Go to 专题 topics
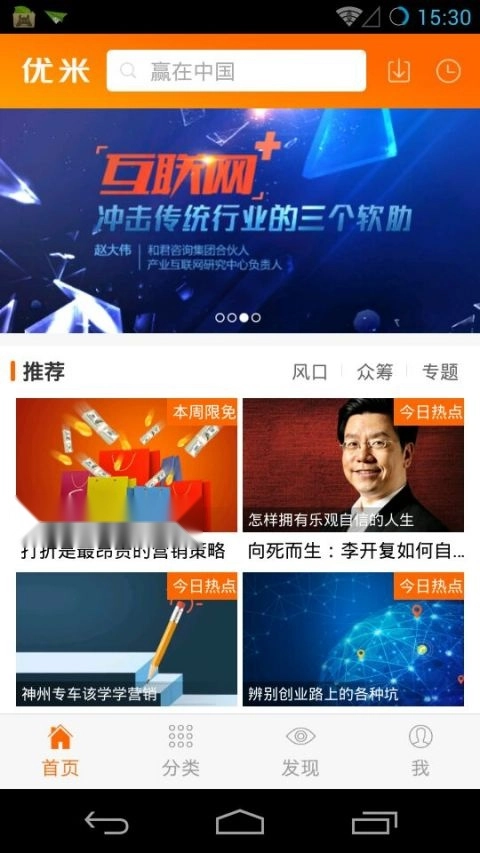This screenshot has height=853, width=480. tap(440, 372)
